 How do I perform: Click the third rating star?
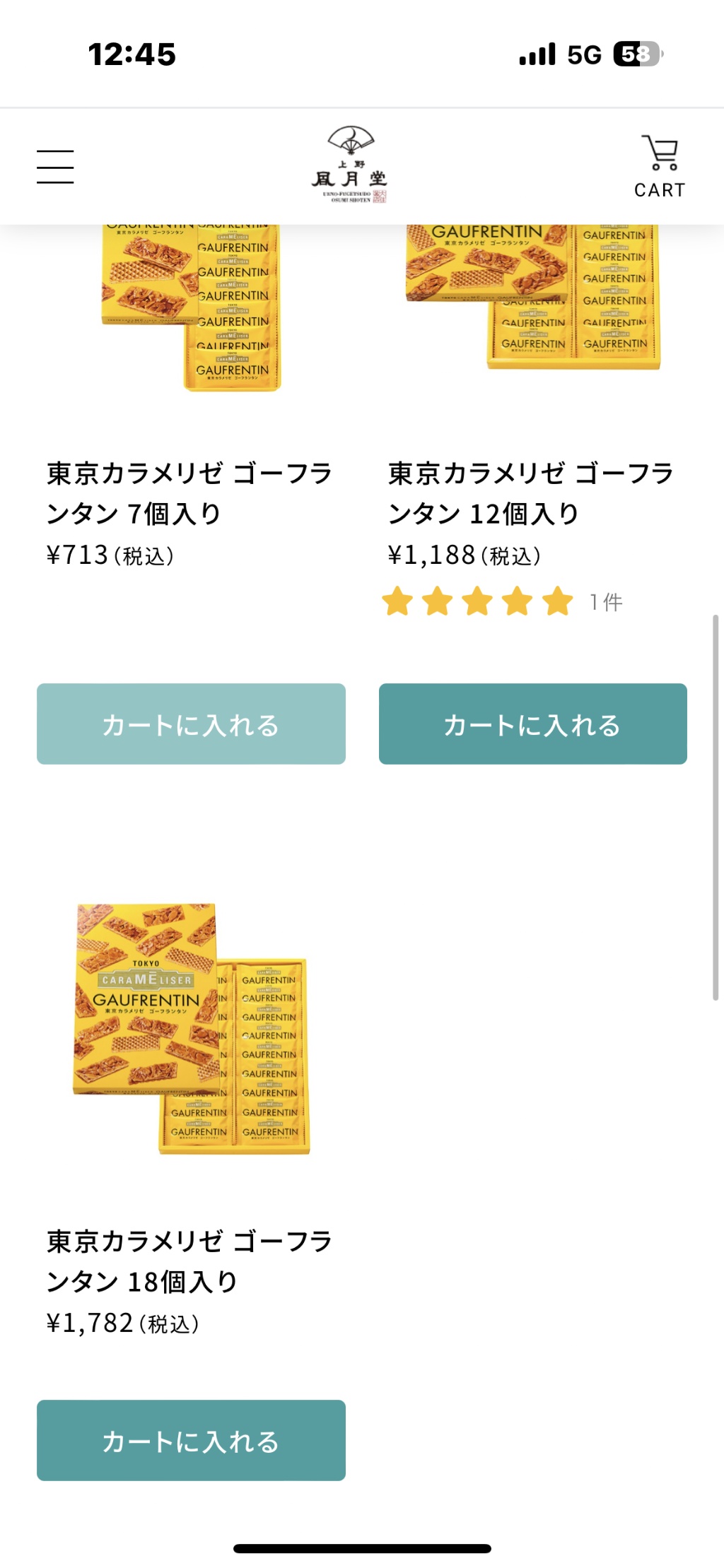(477, 602)
